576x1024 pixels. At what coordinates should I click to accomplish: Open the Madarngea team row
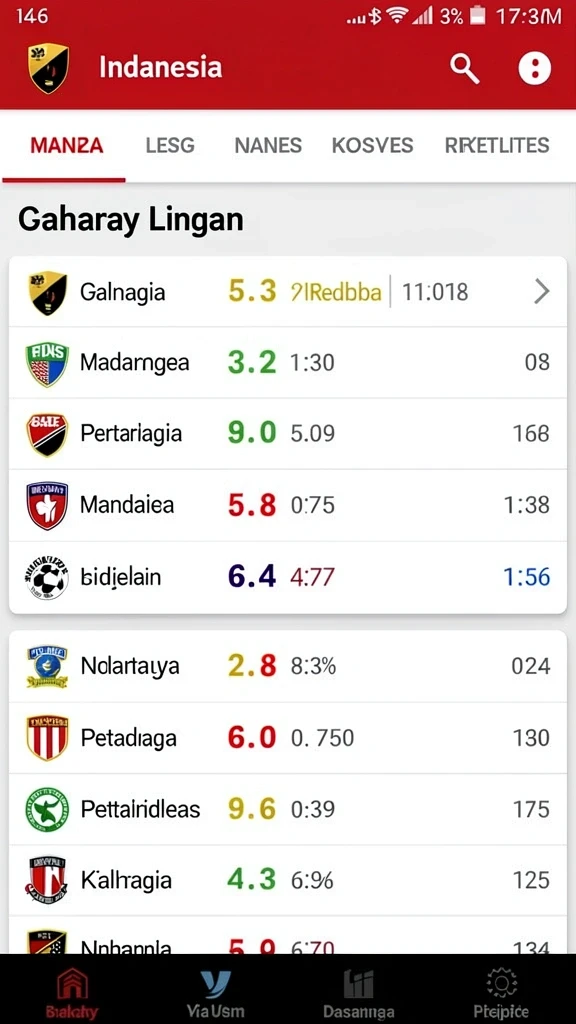(288, 362)
